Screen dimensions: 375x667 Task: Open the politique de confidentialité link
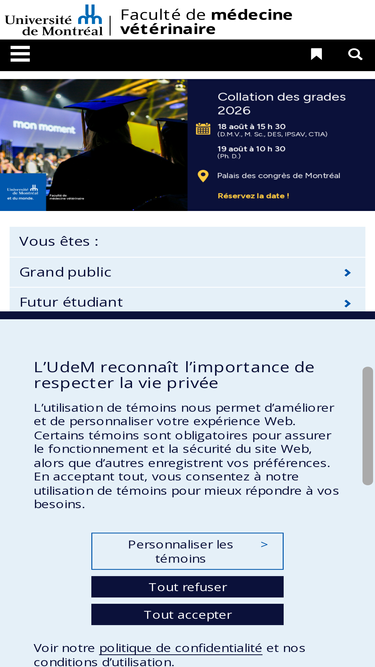point(180,648)
